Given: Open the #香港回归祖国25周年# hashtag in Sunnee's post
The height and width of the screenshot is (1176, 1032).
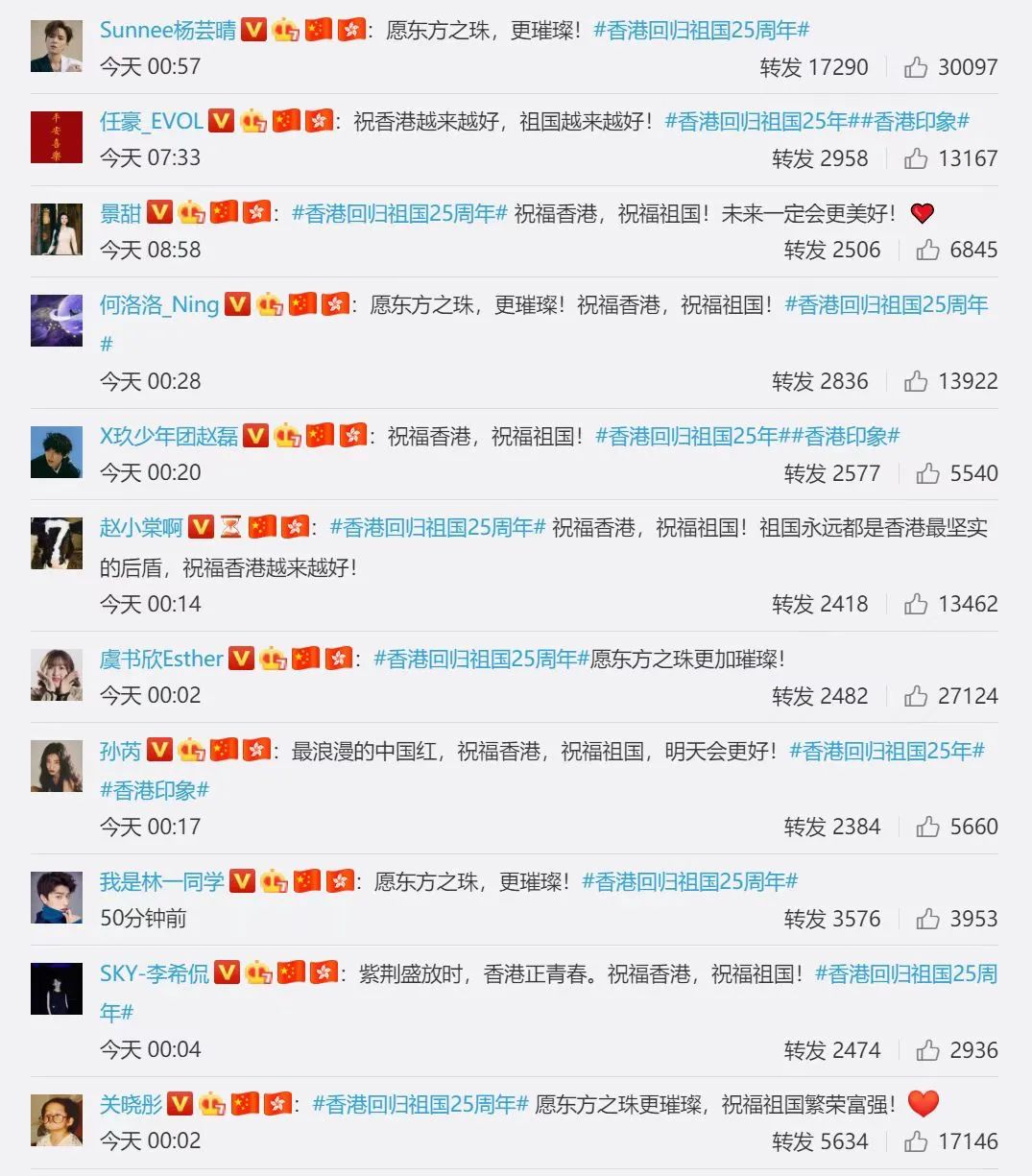Looking at the screenshot, I should tap(704, 29).
